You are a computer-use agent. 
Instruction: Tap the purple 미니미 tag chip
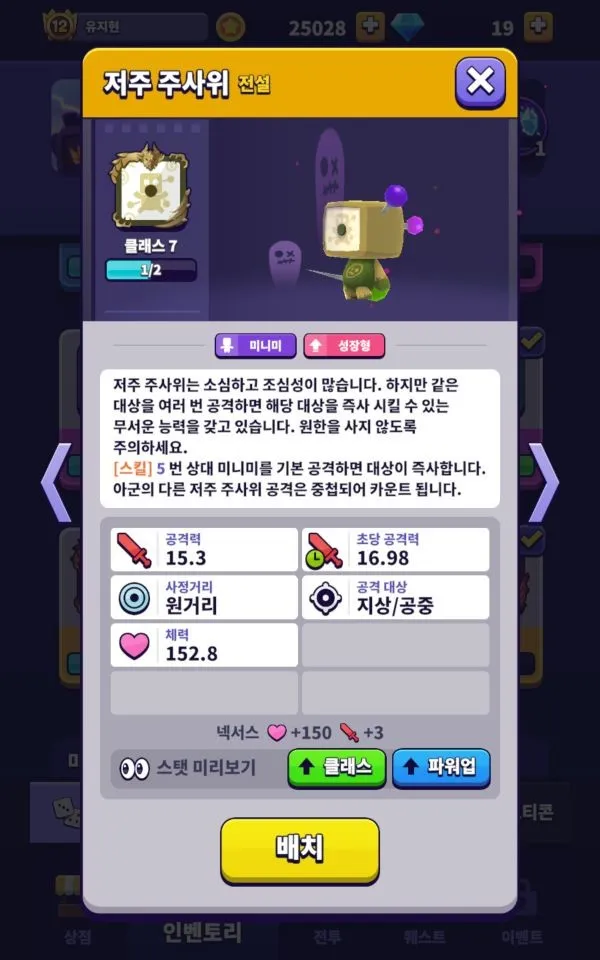click(255, 346)
